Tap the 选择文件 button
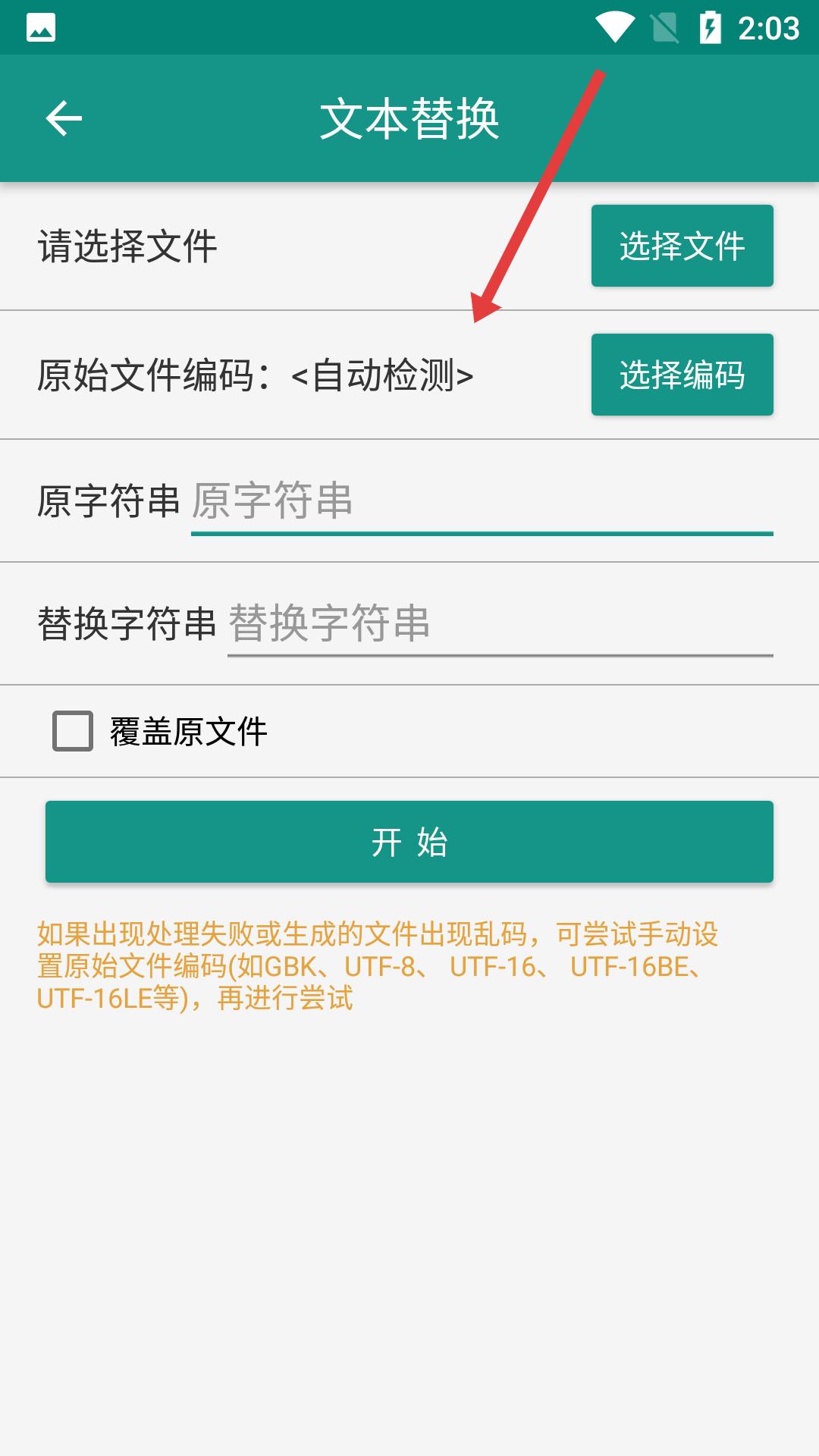The width and height of the screenshot is (819, 1456). (x=682, y=246)
